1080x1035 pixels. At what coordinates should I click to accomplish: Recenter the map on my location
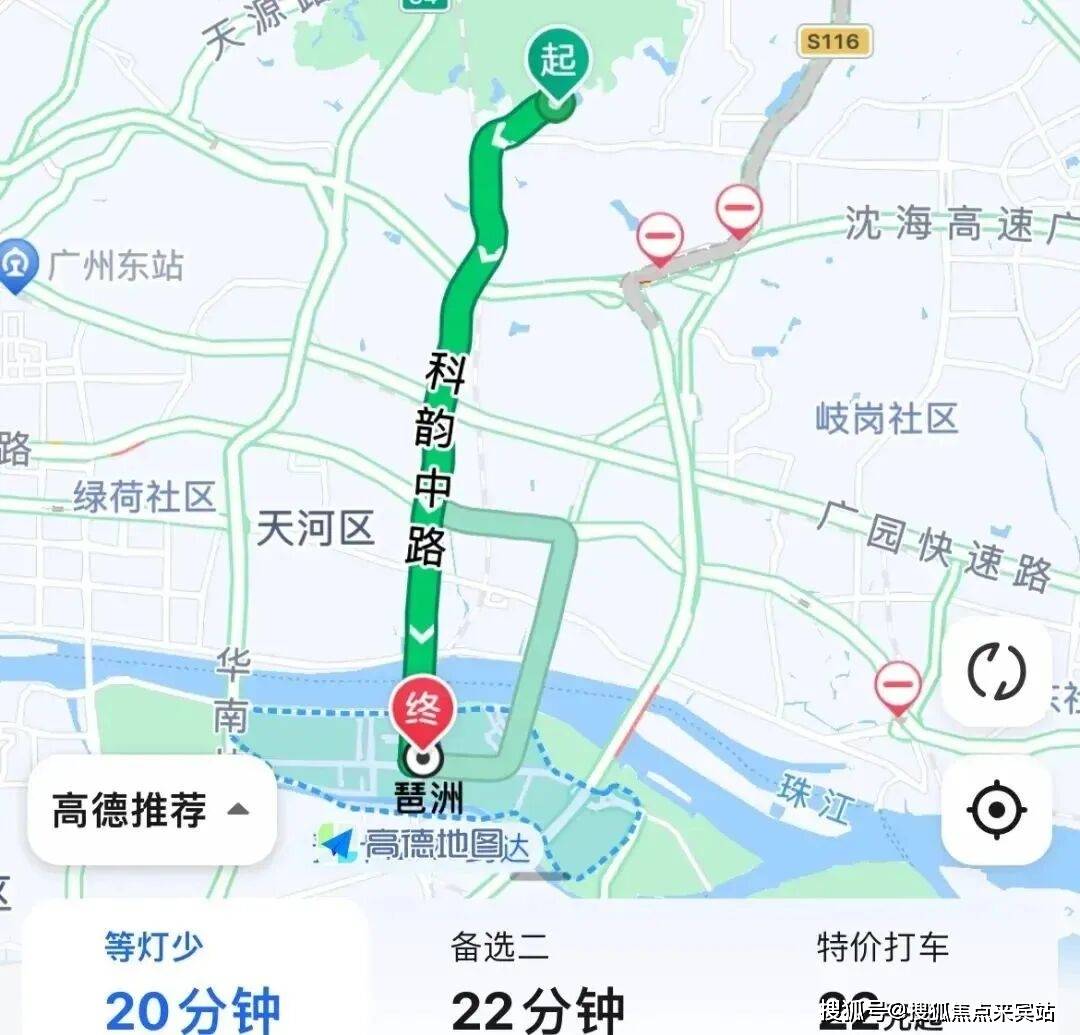coord(996,809)
